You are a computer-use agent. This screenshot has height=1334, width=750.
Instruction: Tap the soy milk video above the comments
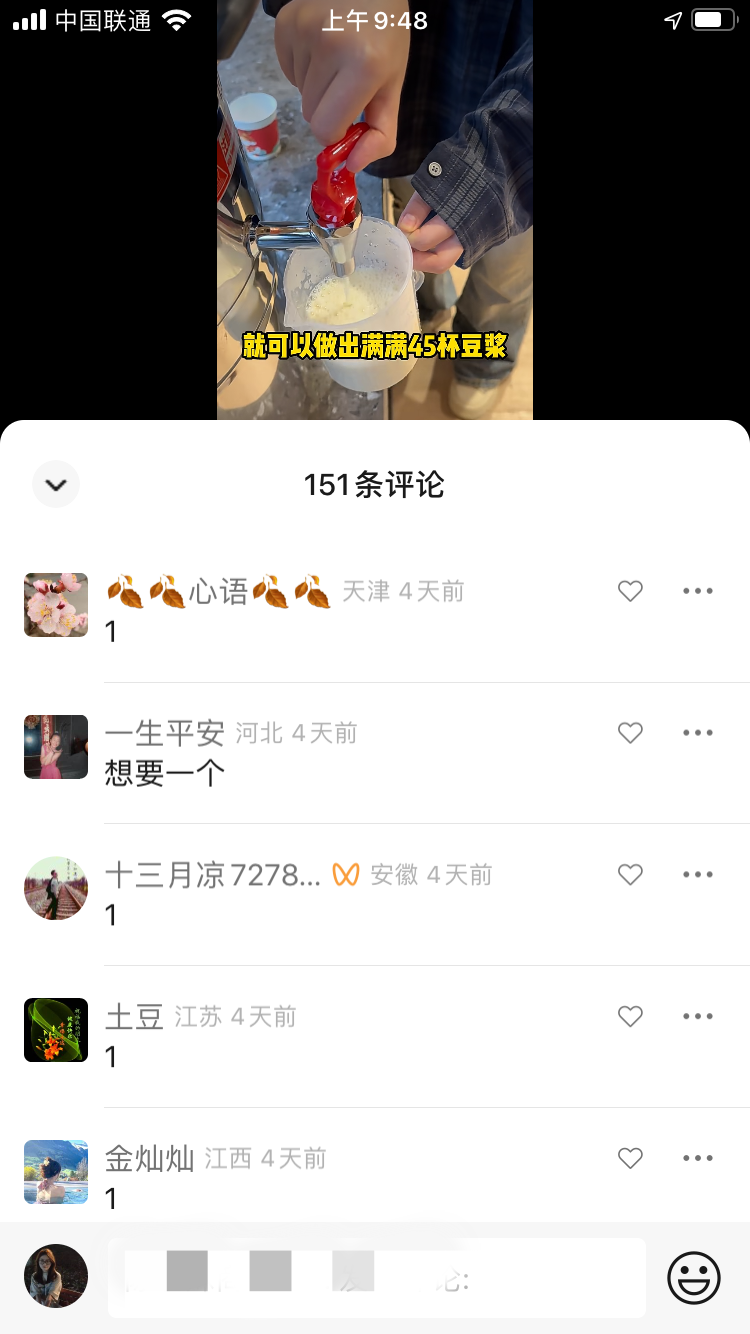pos(375,210)
